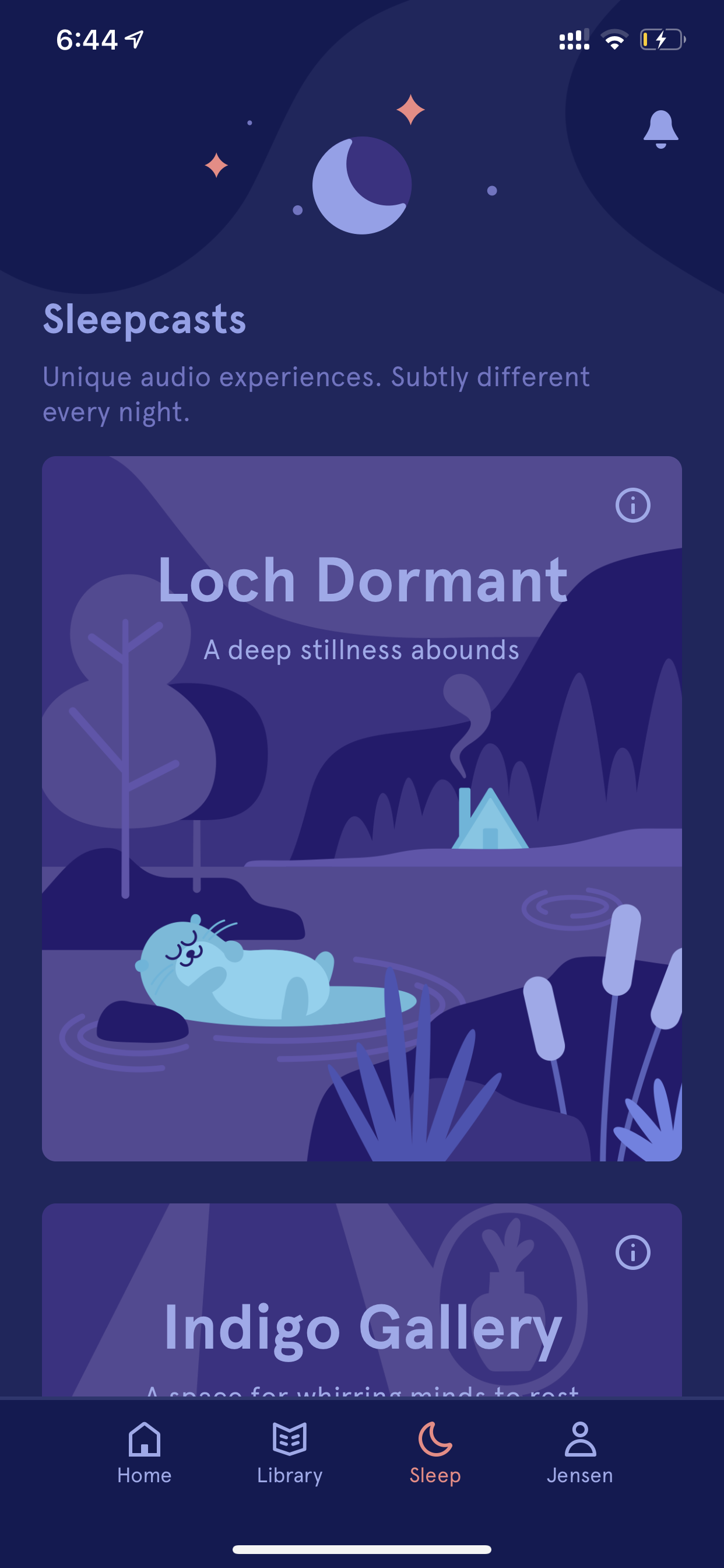Screen dimensions: 724x1568
Task: Show info for Indigo Gallery sleepcast
Action: tap(632, 1252)
